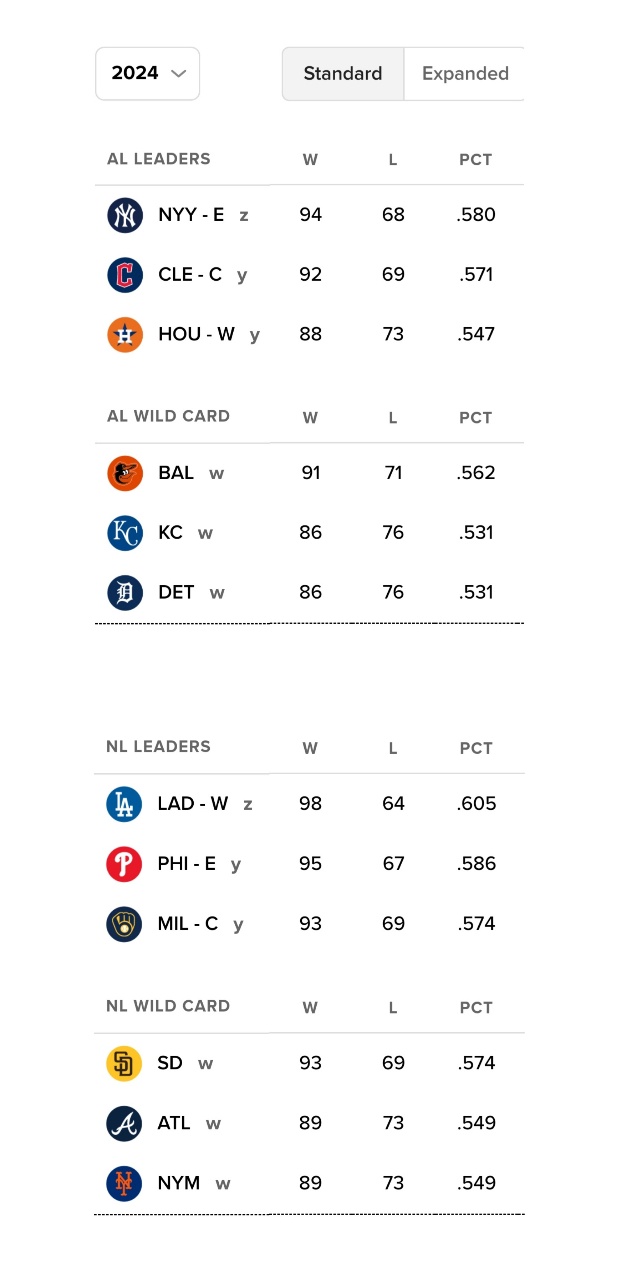Select the Standard view tab
637x1280 pixels.
pyautogui.click(x=343, y=74)
